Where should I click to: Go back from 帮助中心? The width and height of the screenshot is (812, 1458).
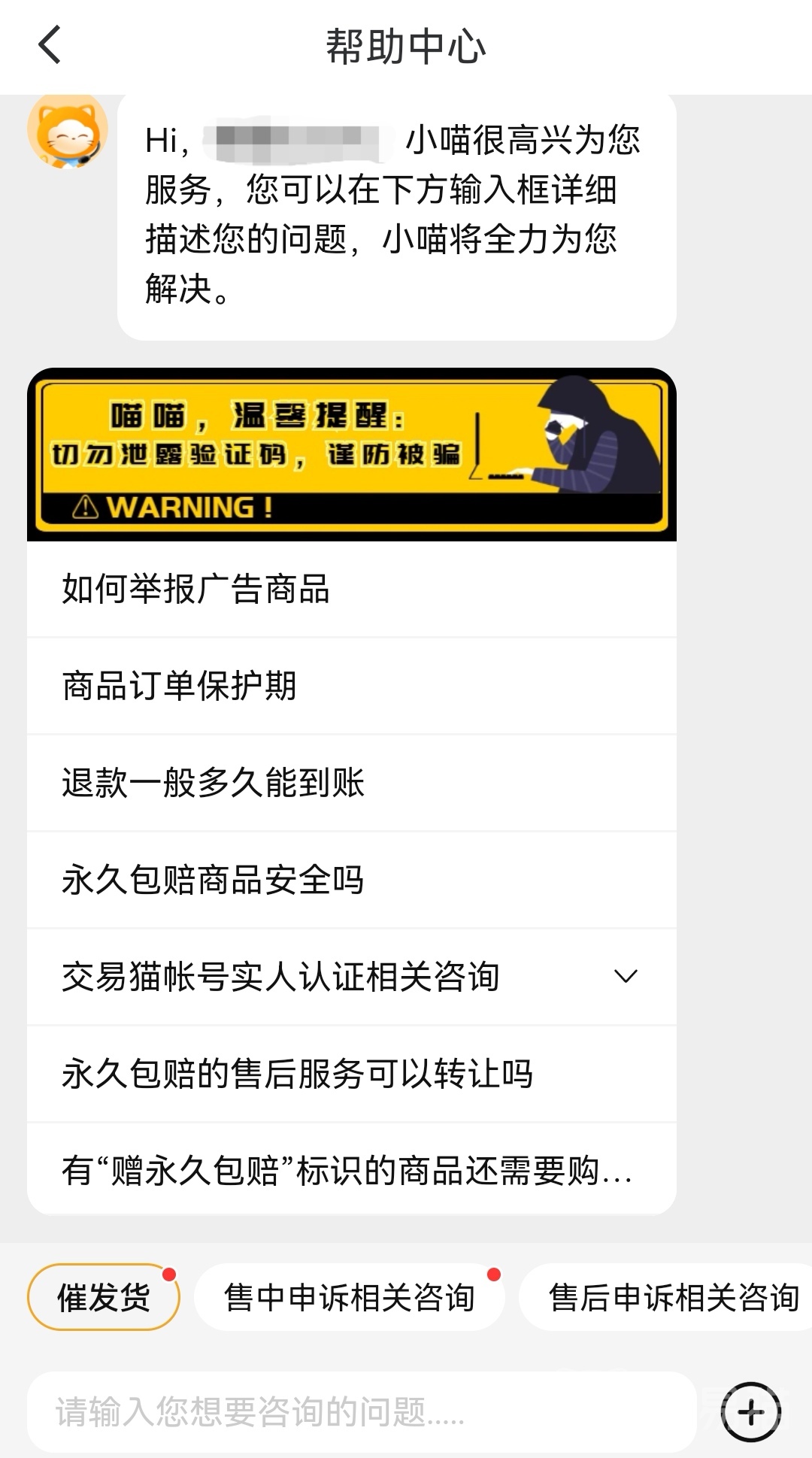[50, 45]
